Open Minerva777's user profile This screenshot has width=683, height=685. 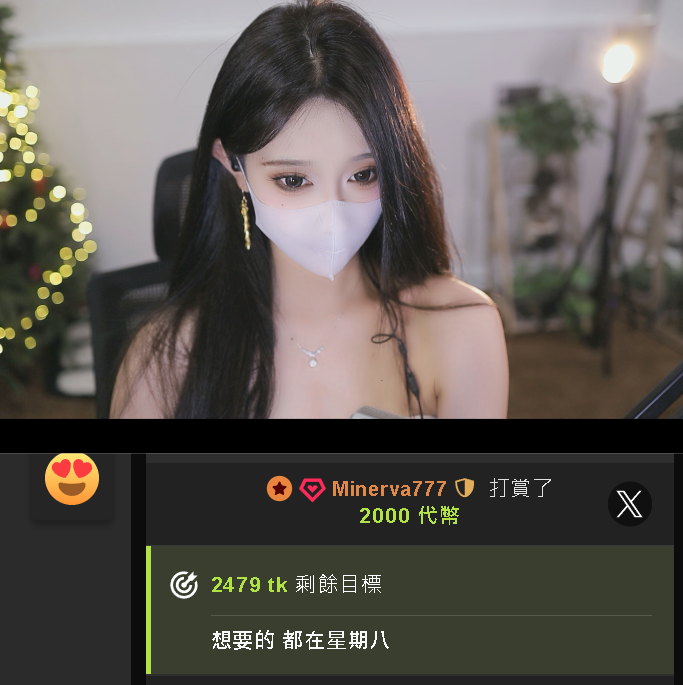389,489
